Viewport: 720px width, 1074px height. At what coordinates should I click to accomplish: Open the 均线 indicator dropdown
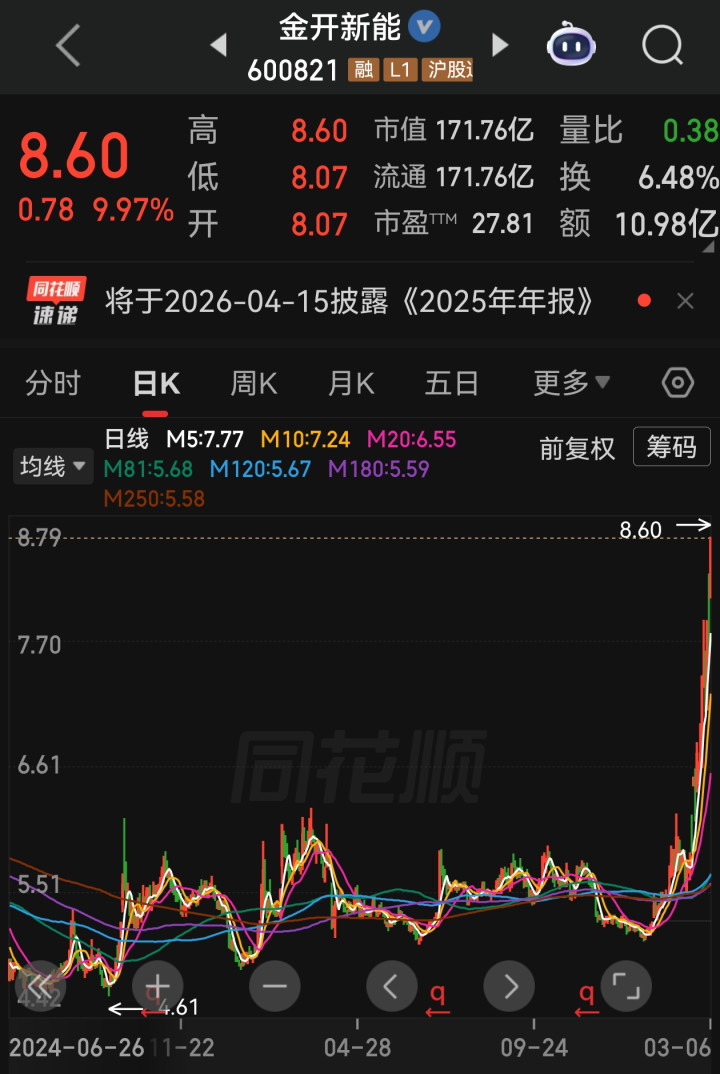pos(53,466)
